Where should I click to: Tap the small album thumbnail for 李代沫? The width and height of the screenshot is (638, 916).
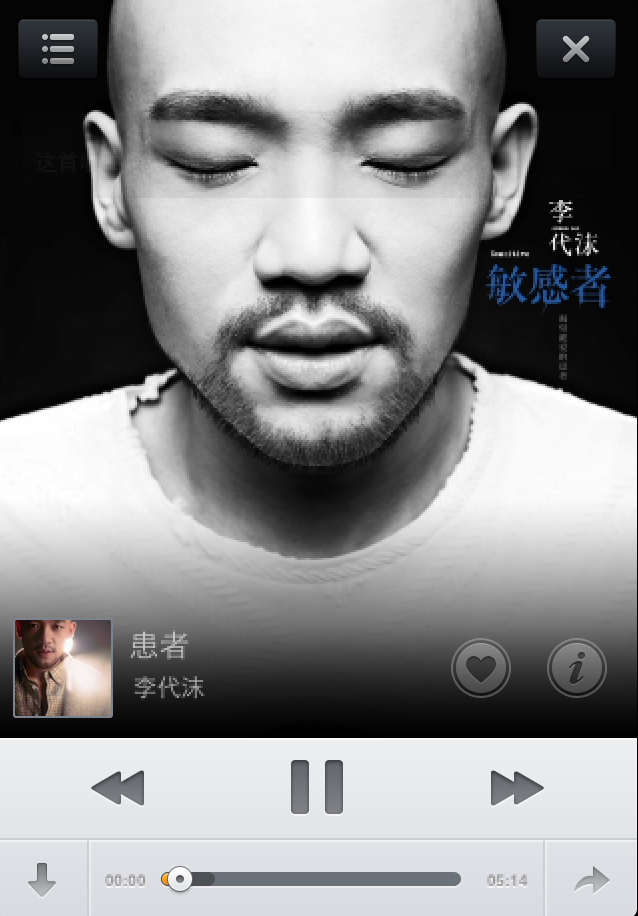pos(63,668)
